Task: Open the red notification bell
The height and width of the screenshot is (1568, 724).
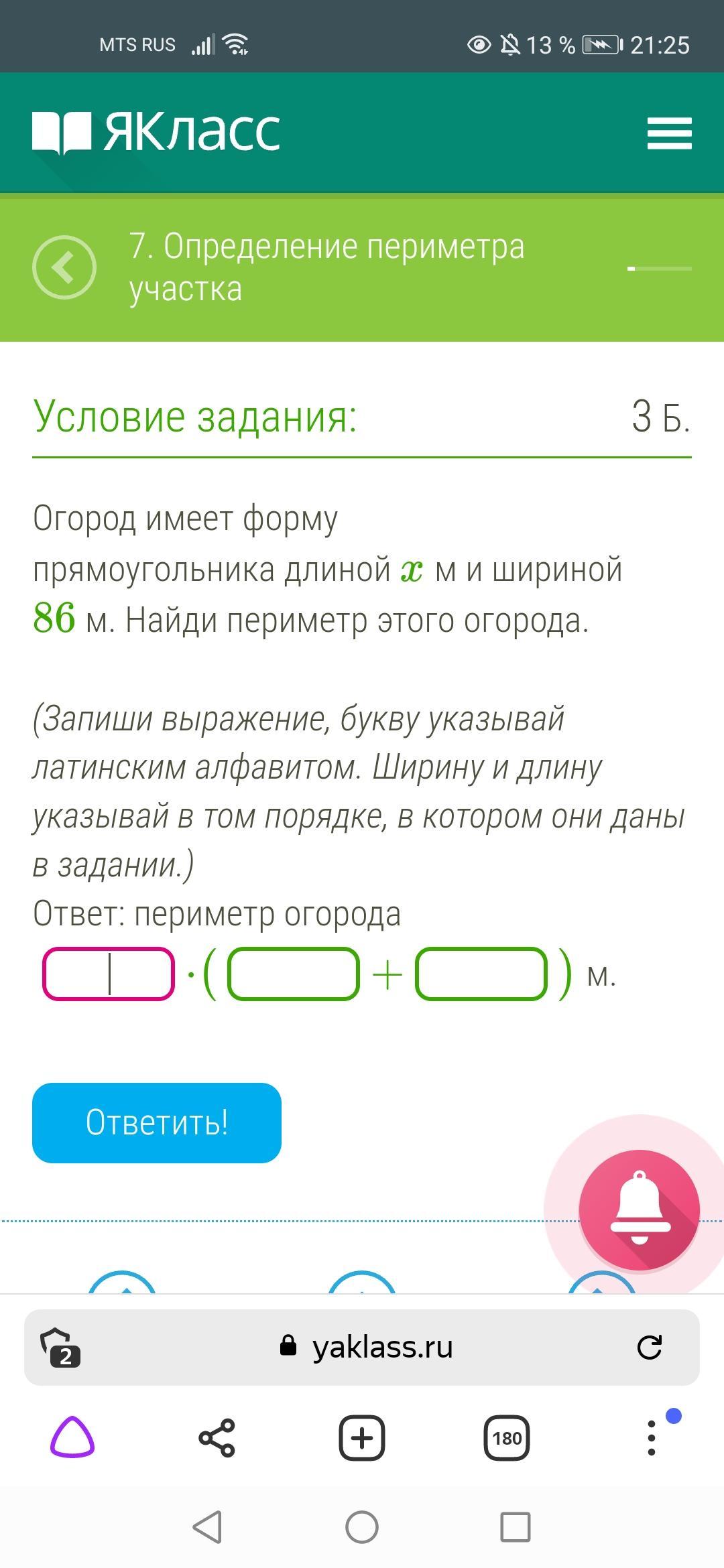Action: pyautogui.click(x=640, y=1210)
